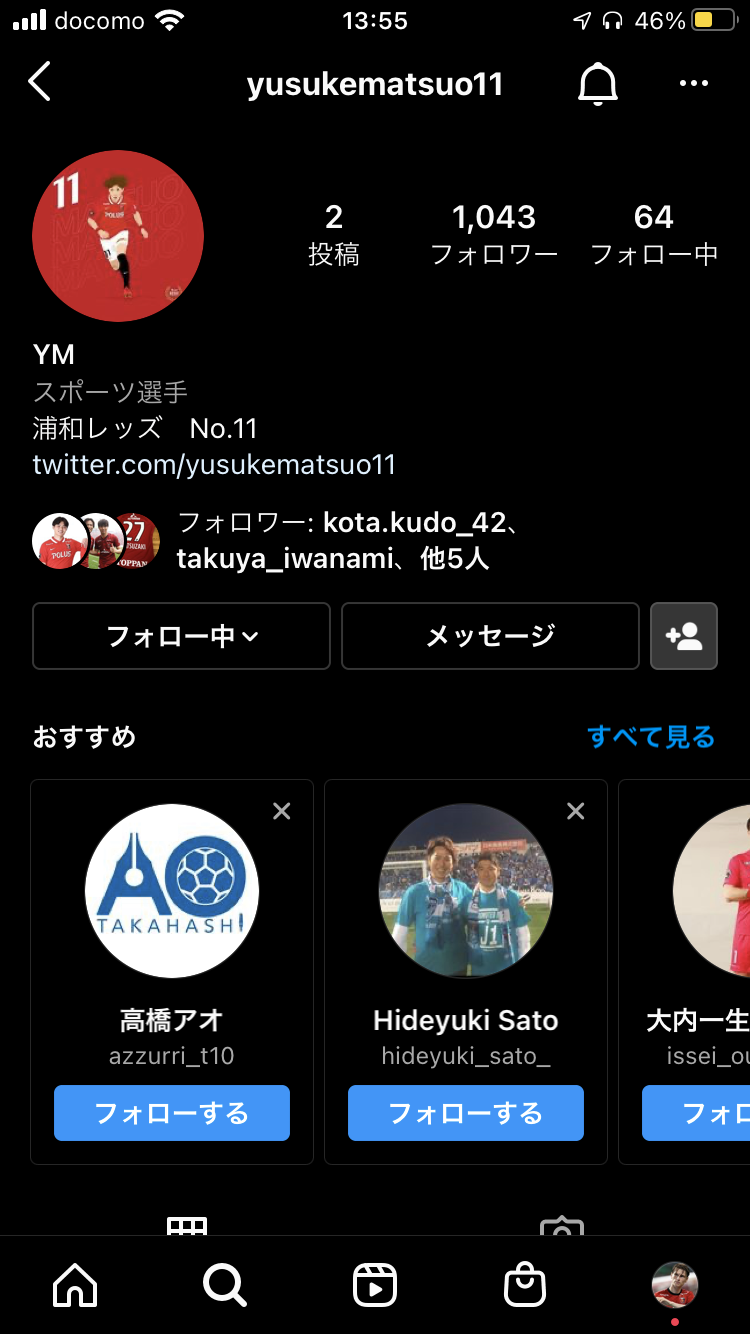
Task: Open Hideyuki Sato's profile picture
Action: coord(466,890)
